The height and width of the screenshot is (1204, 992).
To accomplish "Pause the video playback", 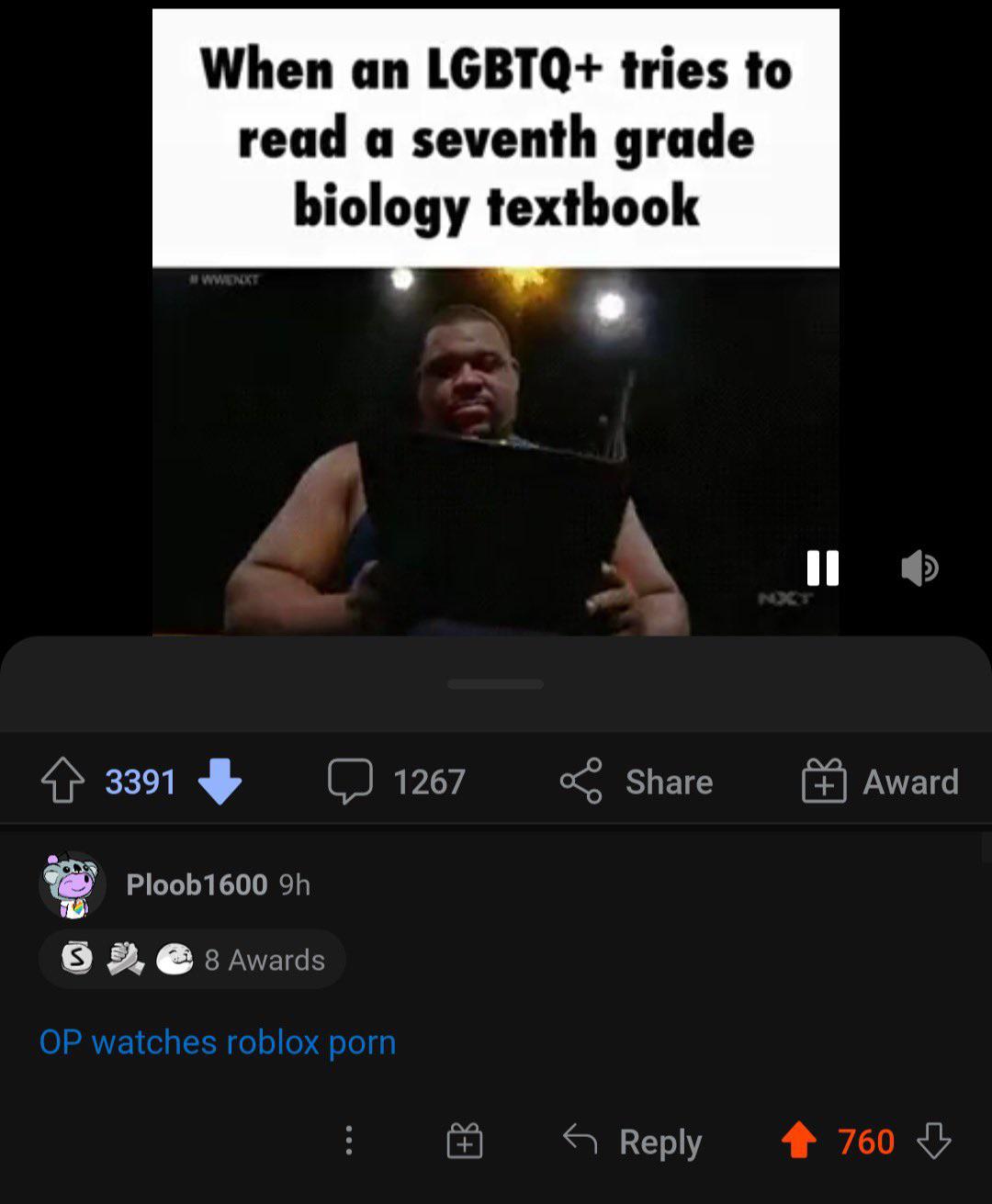I will click(822, 568).
